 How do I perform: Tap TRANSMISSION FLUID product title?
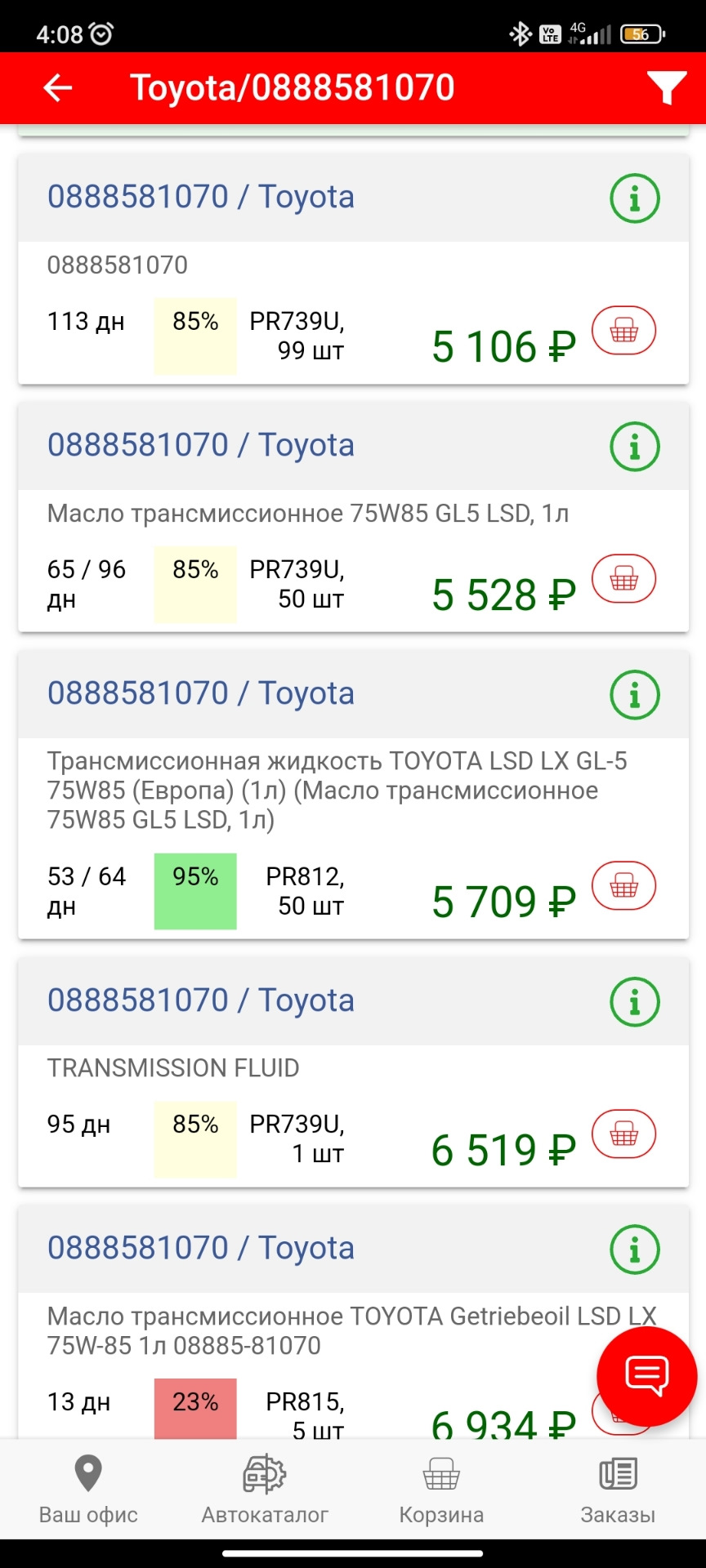pos(173,1067)
